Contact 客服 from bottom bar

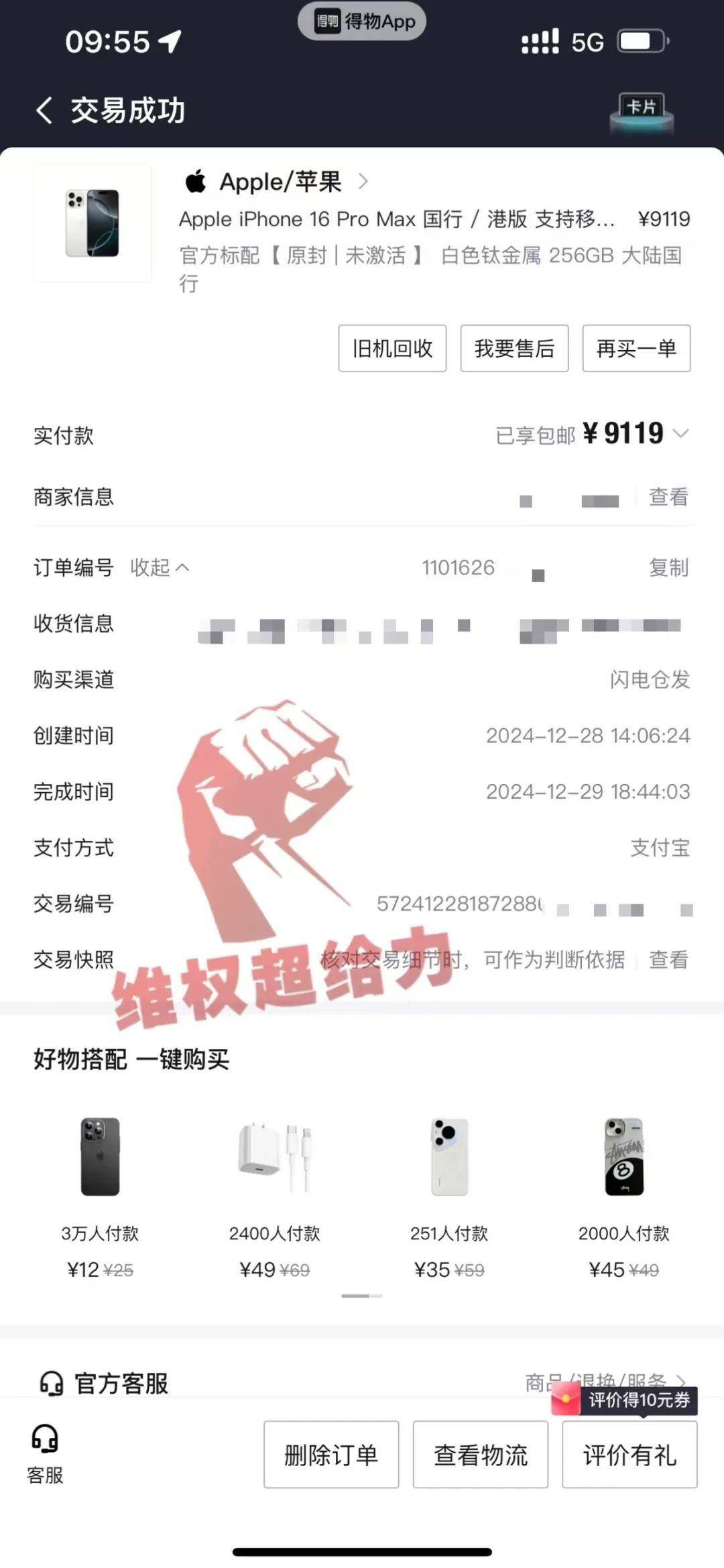pyautogui.click(x=45, y=1453)
